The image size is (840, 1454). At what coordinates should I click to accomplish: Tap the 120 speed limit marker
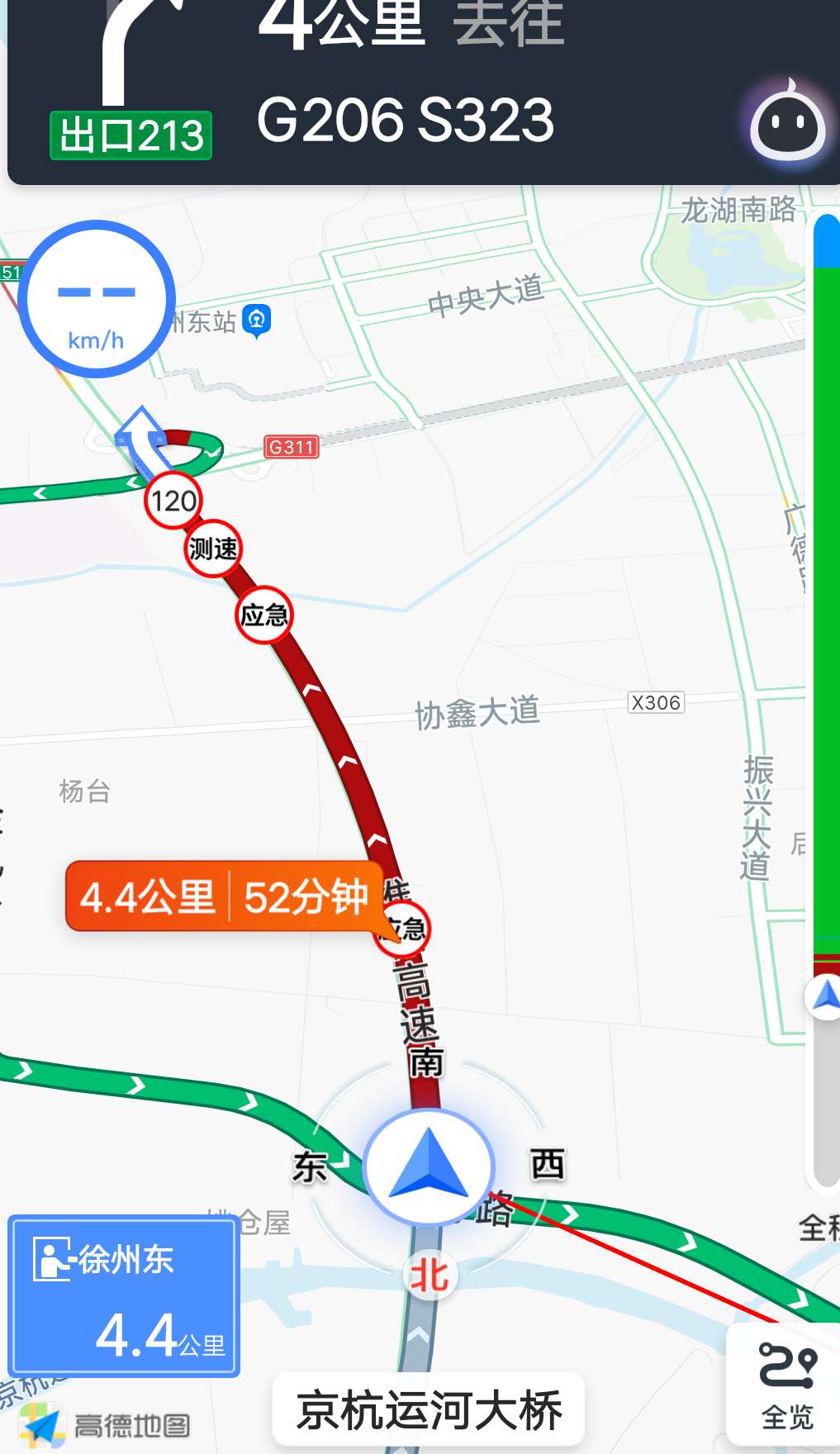tap(173, 501)
